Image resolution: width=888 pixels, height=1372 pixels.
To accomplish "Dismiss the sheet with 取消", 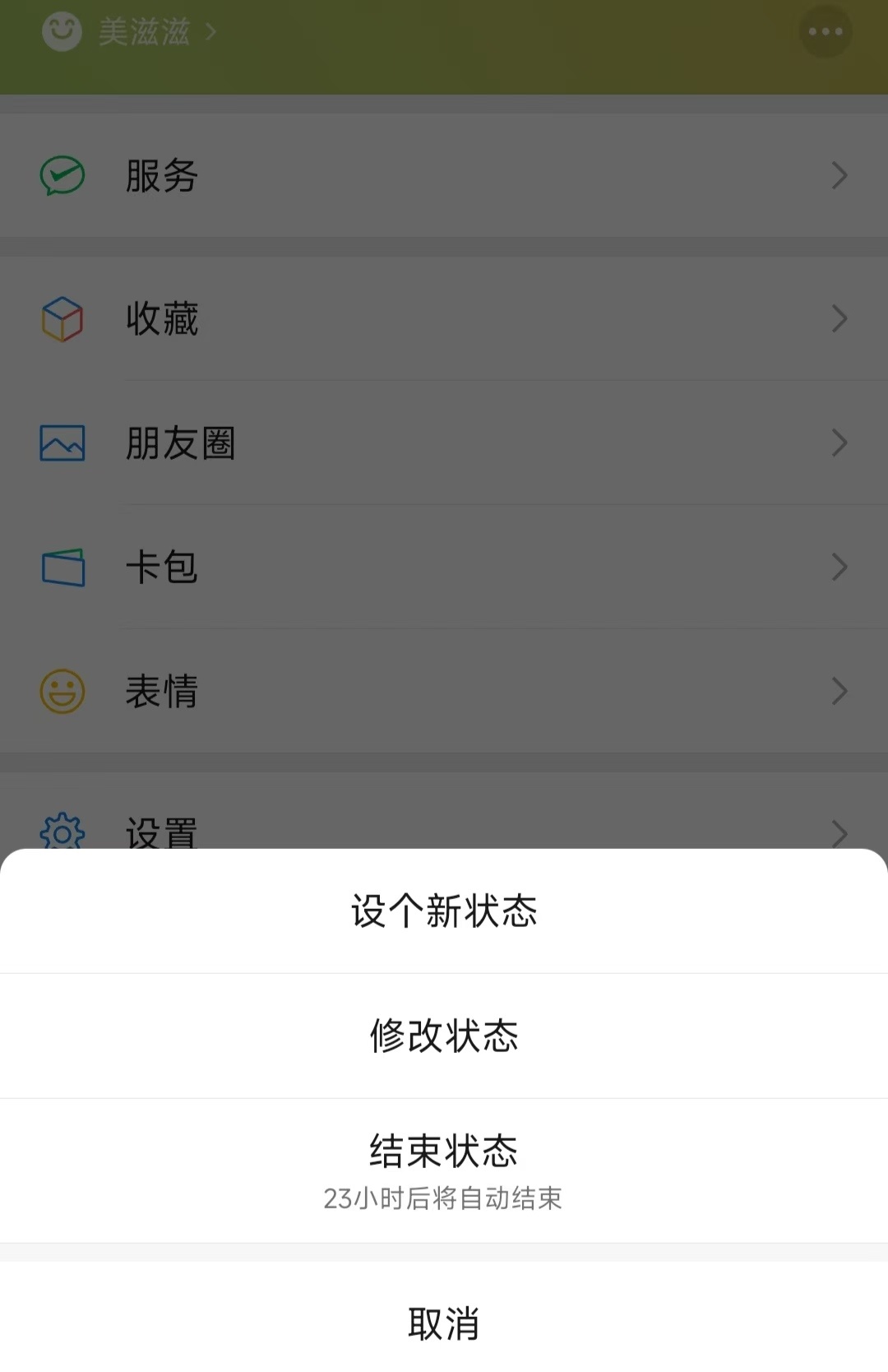I will [444, 1323].
